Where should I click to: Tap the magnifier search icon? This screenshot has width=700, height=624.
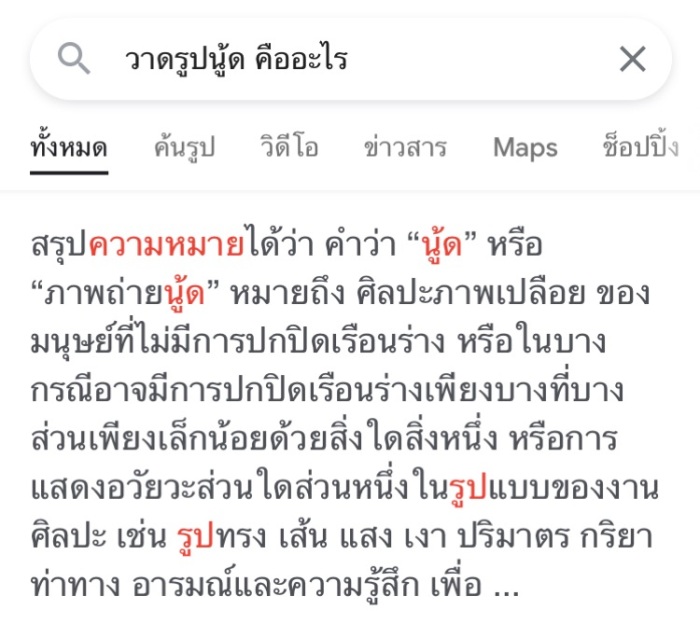(74, 60)
